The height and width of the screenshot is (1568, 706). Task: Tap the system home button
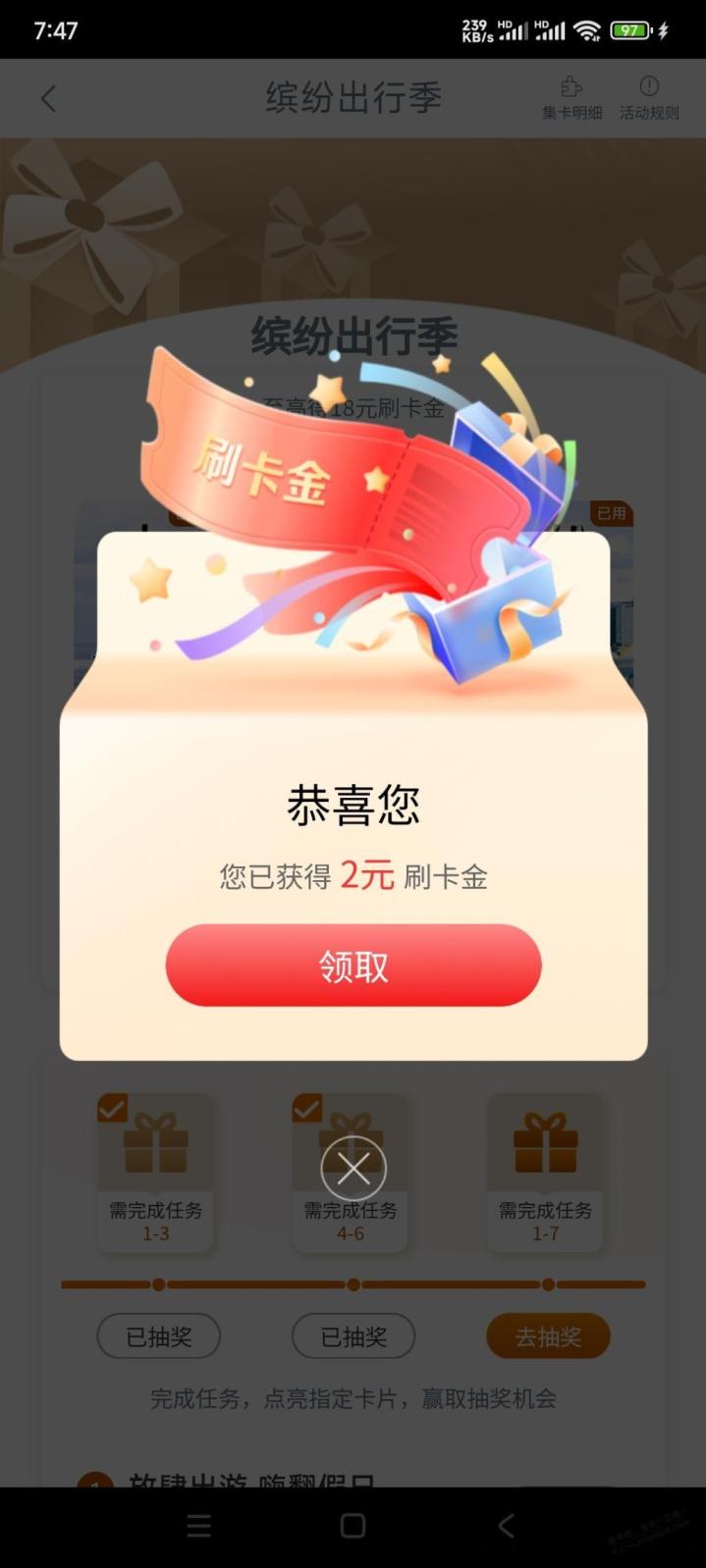353,1525
